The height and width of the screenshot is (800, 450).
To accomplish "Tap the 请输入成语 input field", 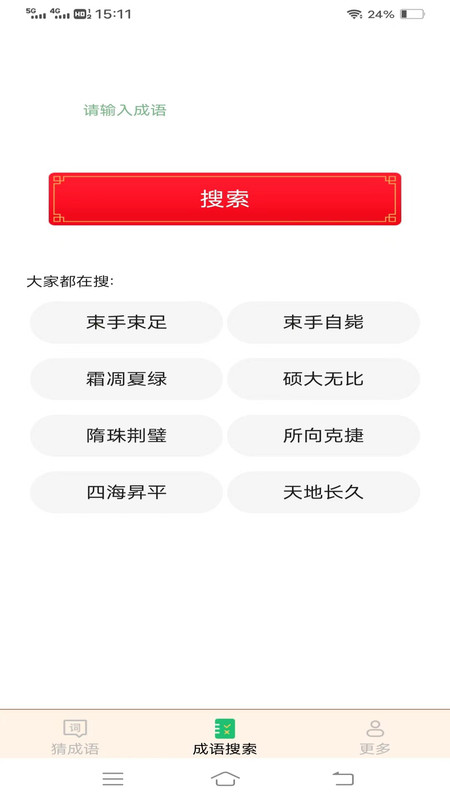I will click(224, 110).
